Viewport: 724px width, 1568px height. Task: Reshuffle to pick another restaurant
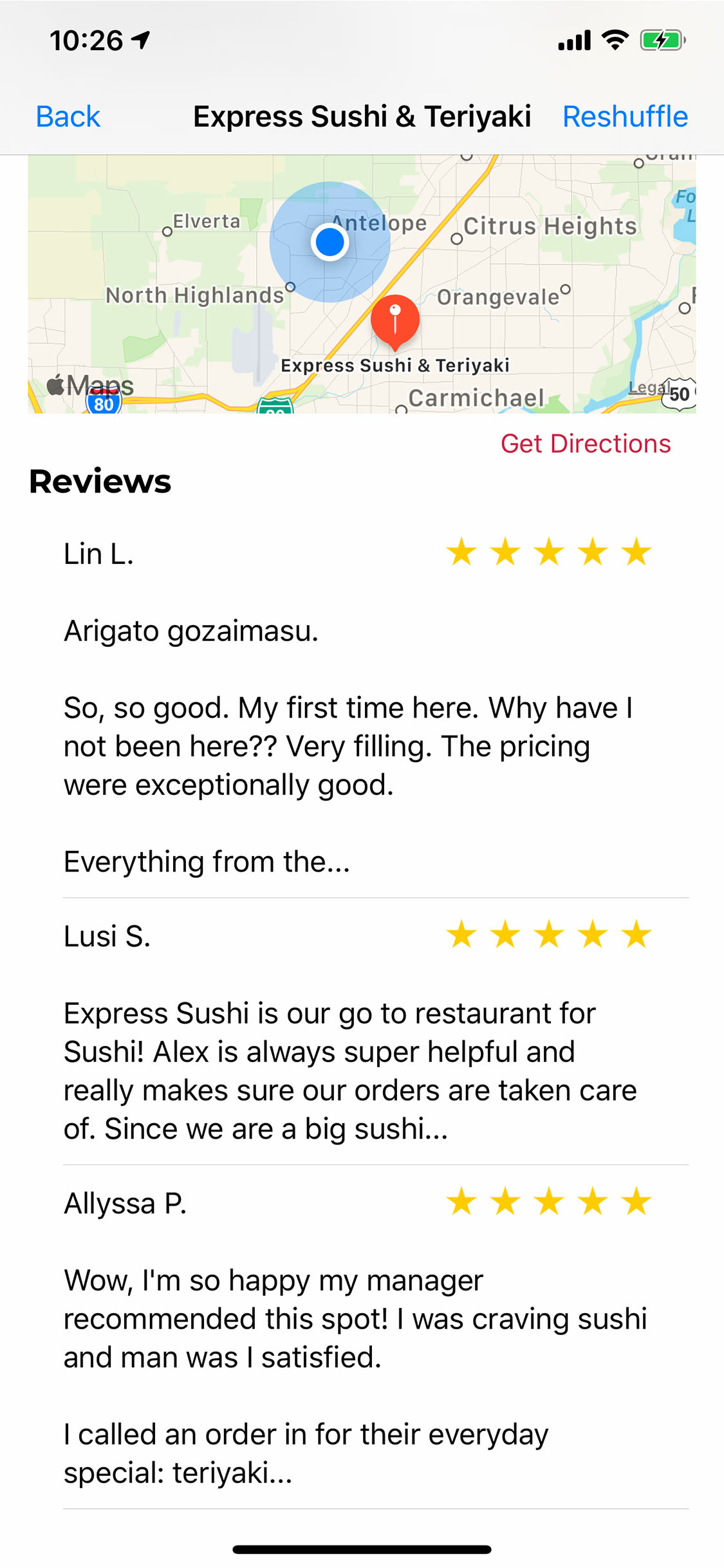[x=624, y=117]
